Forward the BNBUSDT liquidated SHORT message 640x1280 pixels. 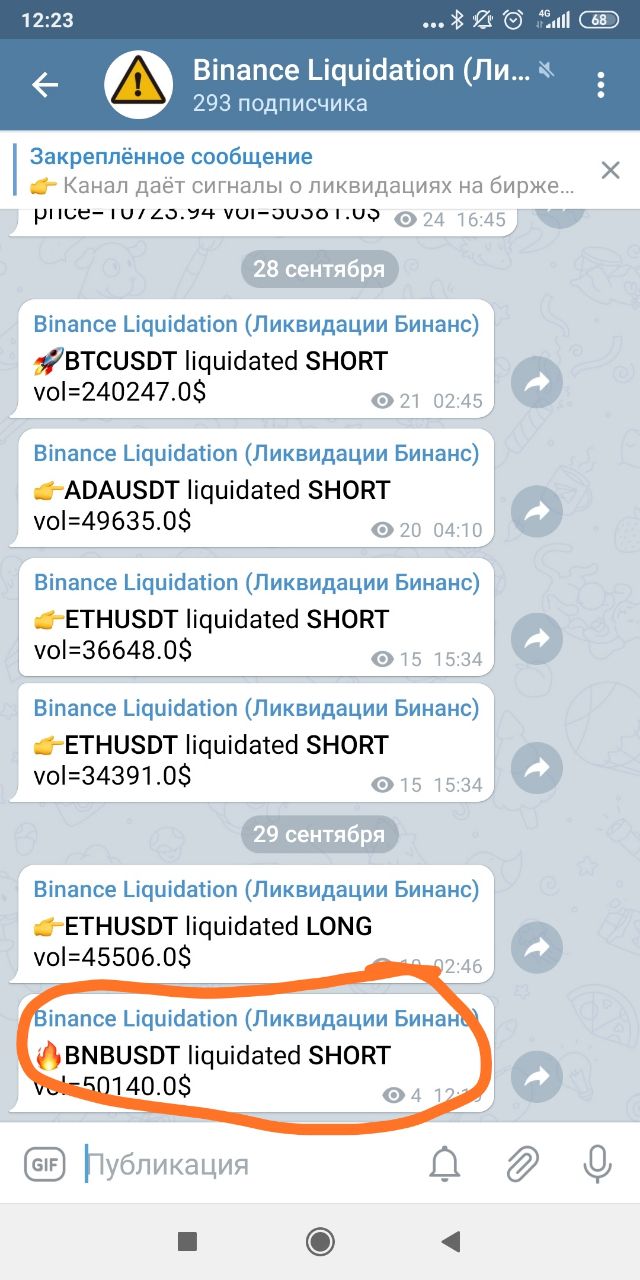(538, 1077)
